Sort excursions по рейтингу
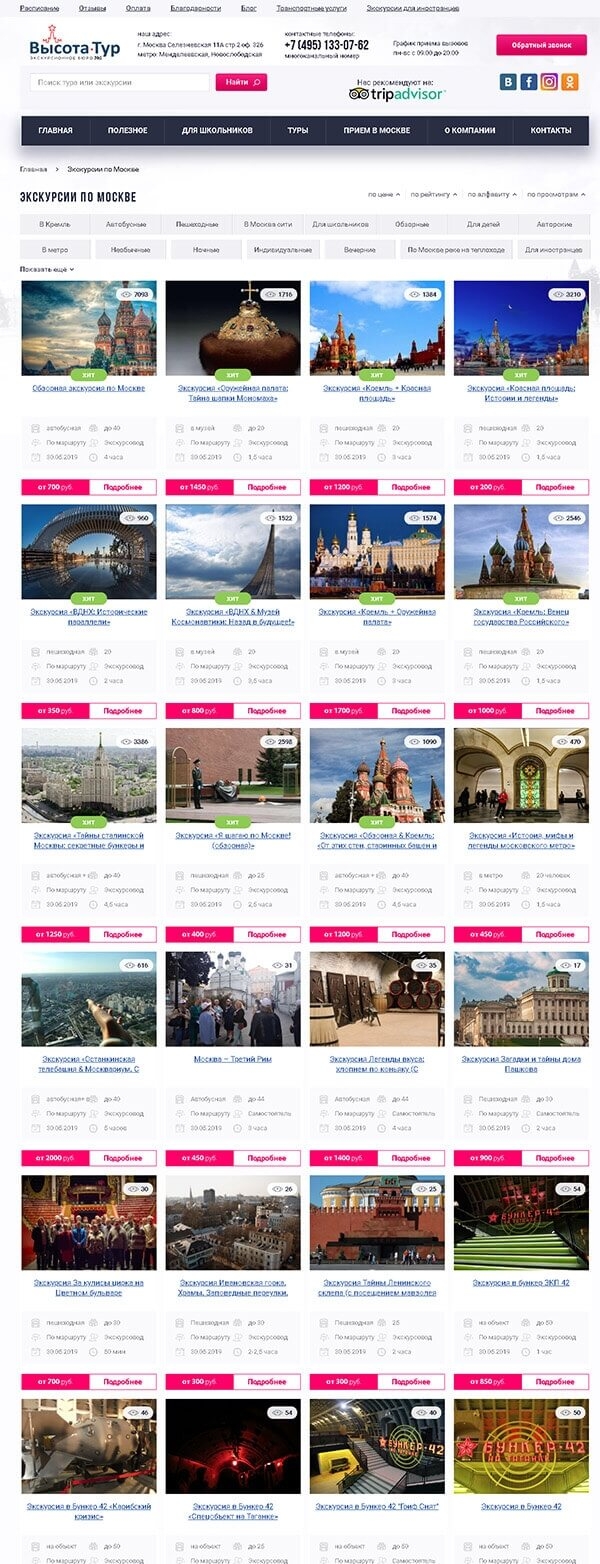 (x=430, y=195)
